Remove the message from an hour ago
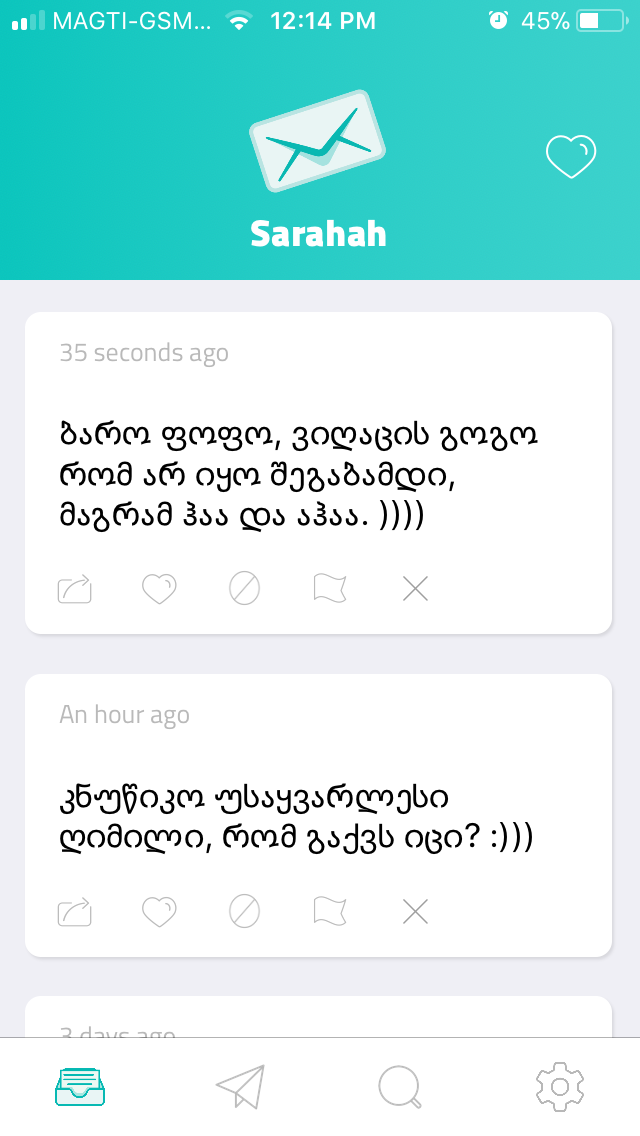The image size is (640, 1136). [x=415, y=911]
